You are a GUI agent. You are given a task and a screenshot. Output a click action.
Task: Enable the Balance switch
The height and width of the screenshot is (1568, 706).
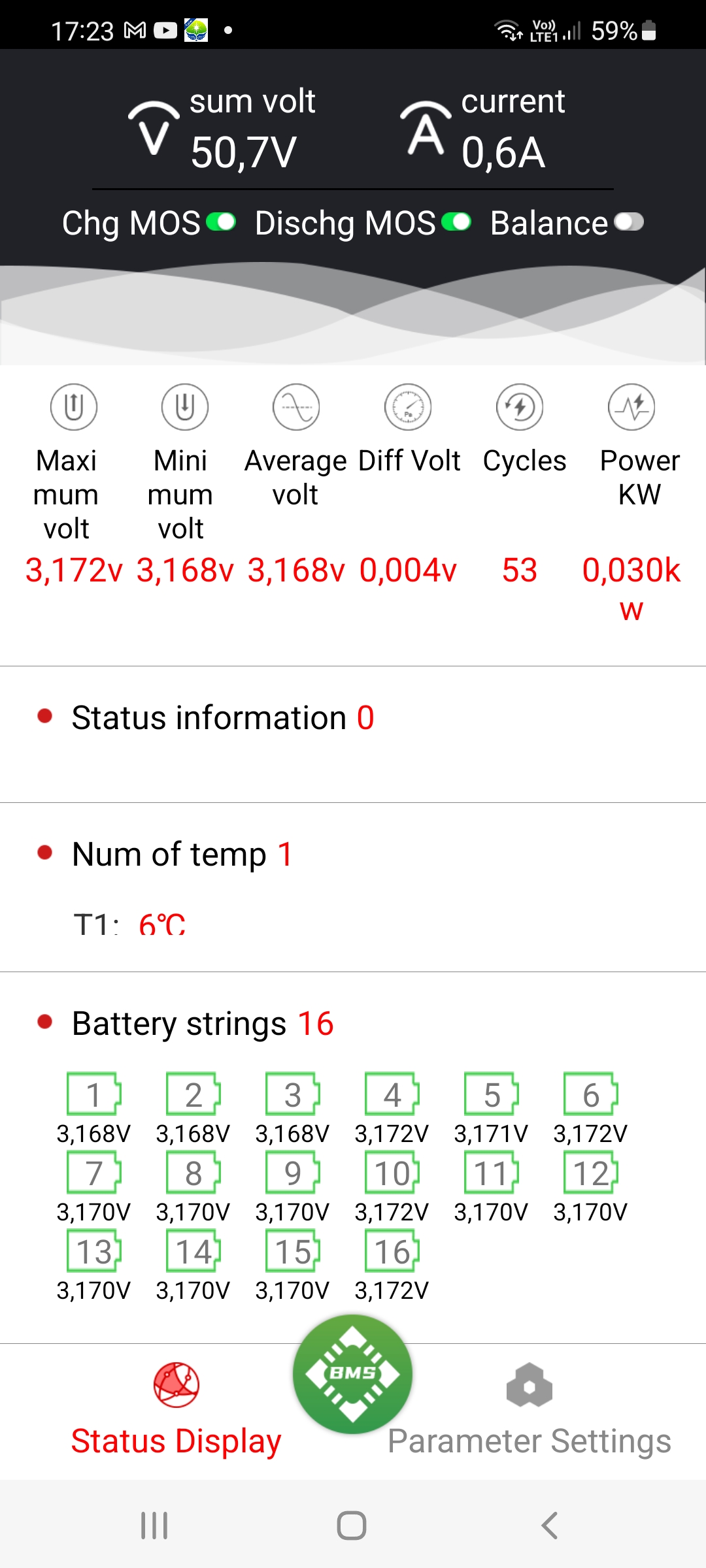point(629,223)
